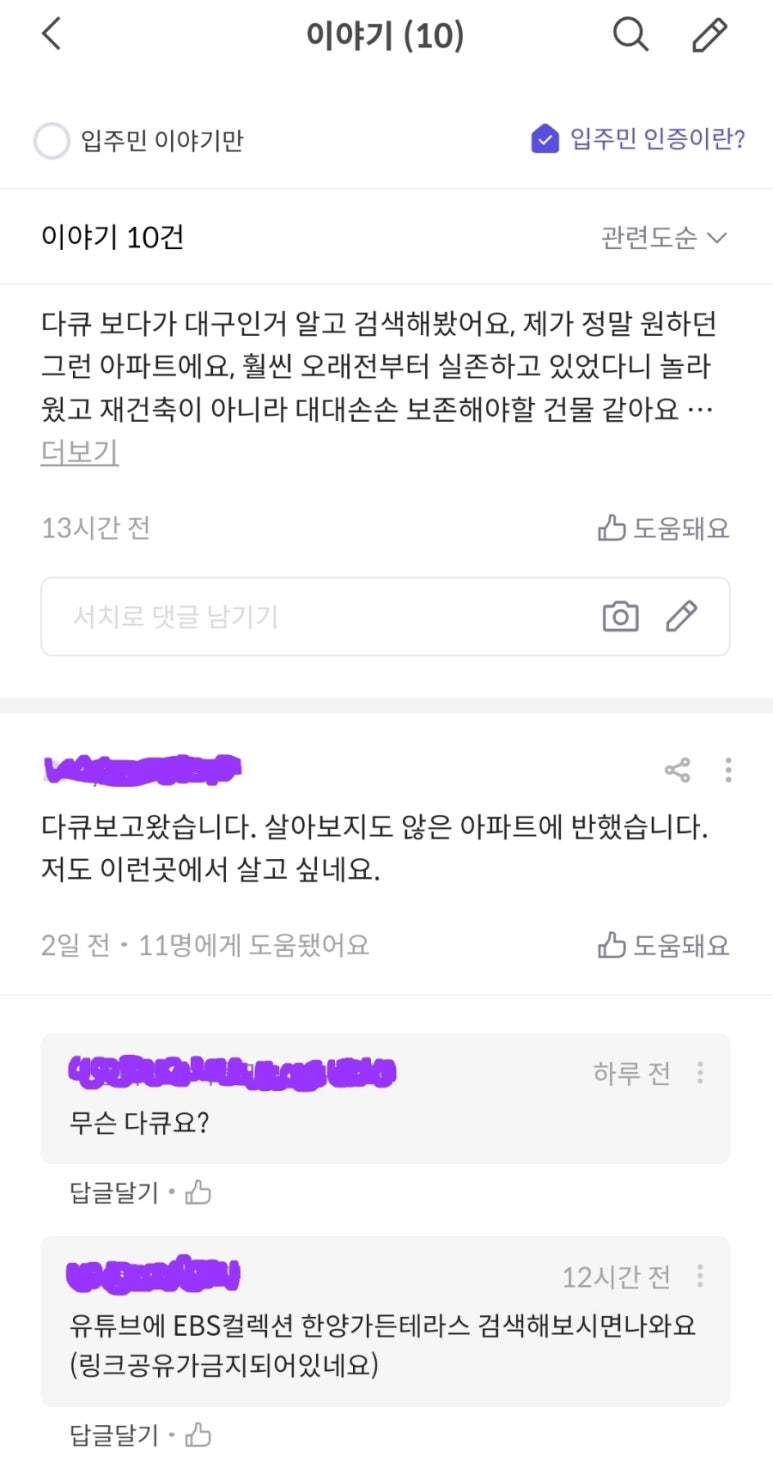Go back using the top-left arrow
The image size is (773, 1475).
(x=52, y=35)
